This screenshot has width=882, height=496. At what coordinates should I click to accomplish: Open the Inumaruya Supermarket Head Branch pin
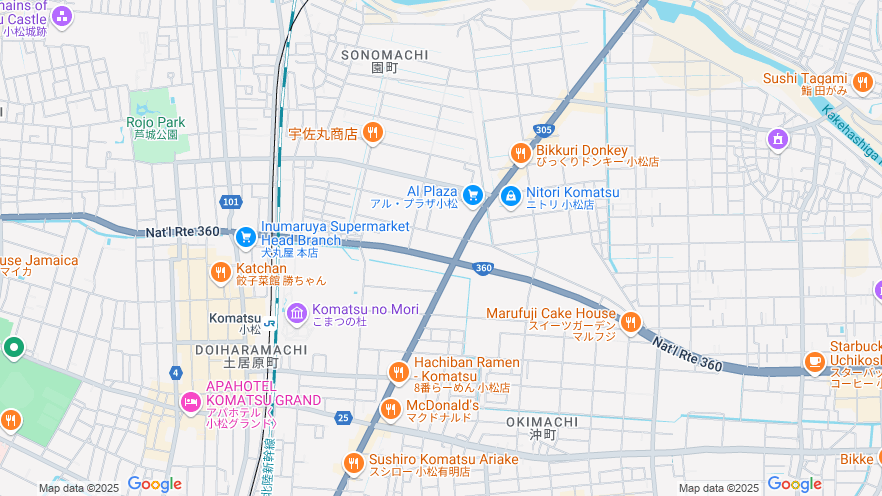(x=245, y=237)
